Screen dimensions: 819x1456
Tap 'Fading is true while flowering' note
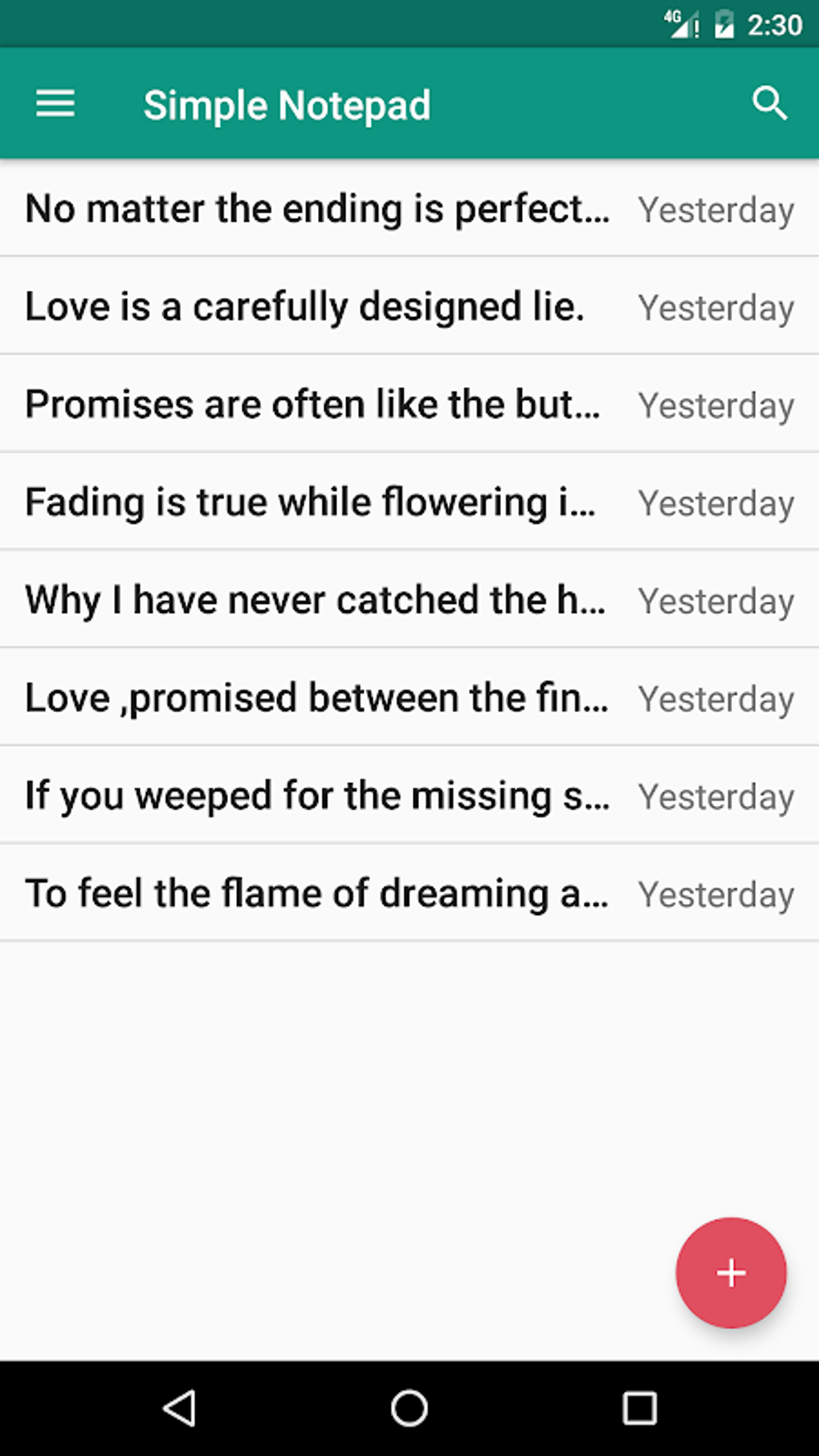point(310,502)
